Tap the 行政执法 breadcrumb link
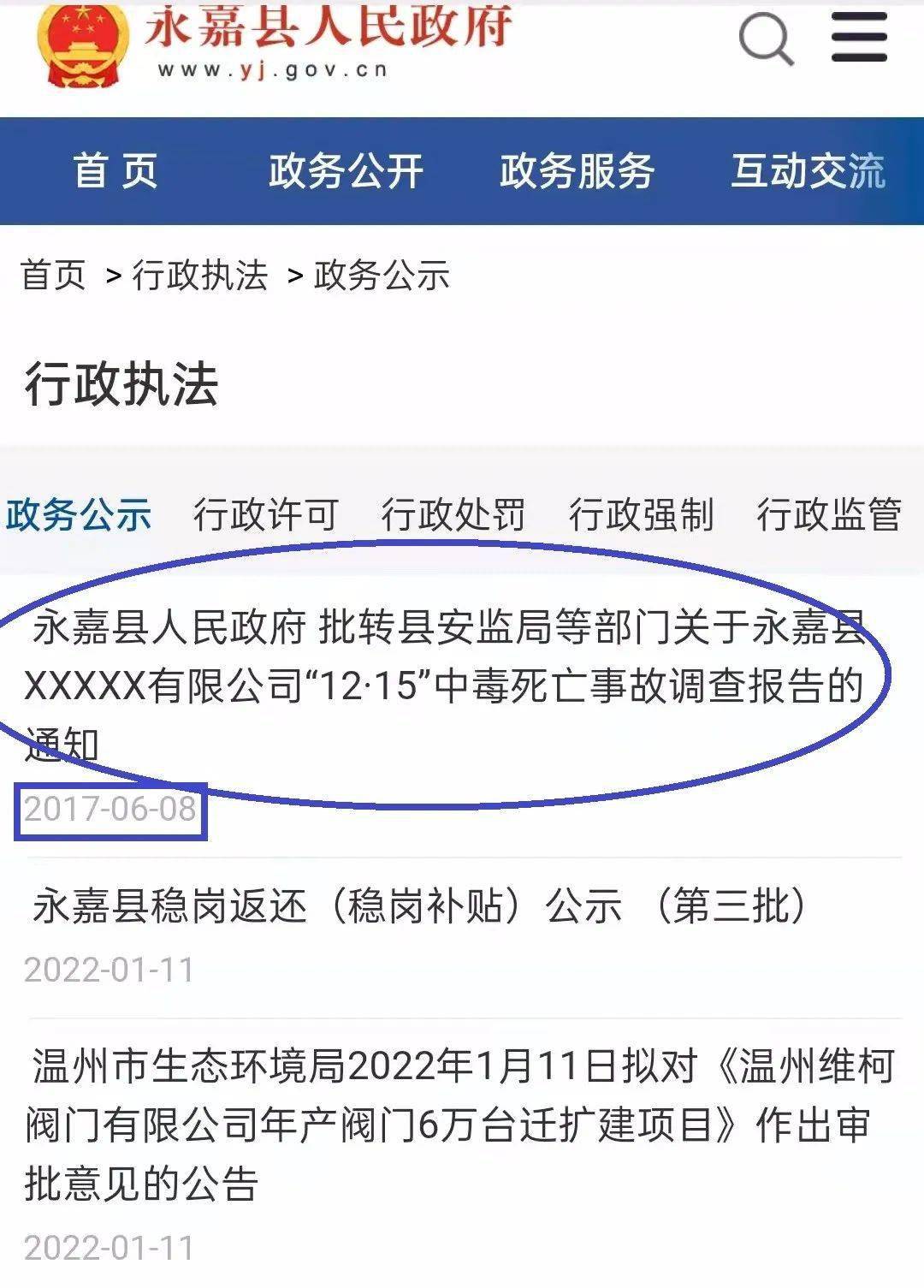The image size is (924, 1288). point(199,276)
